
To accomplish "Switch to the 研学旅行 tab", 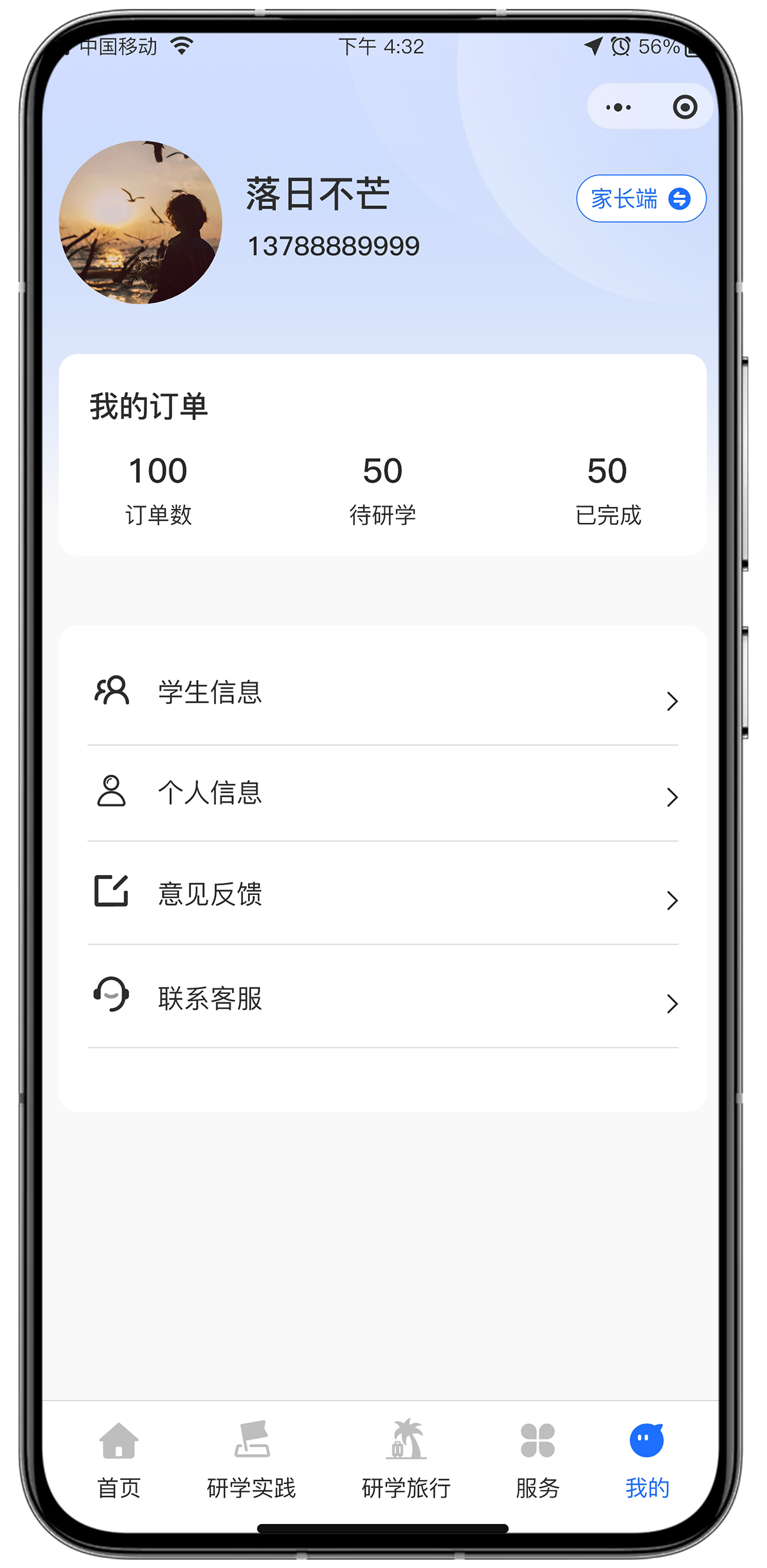I will [x=407, y=1460].
